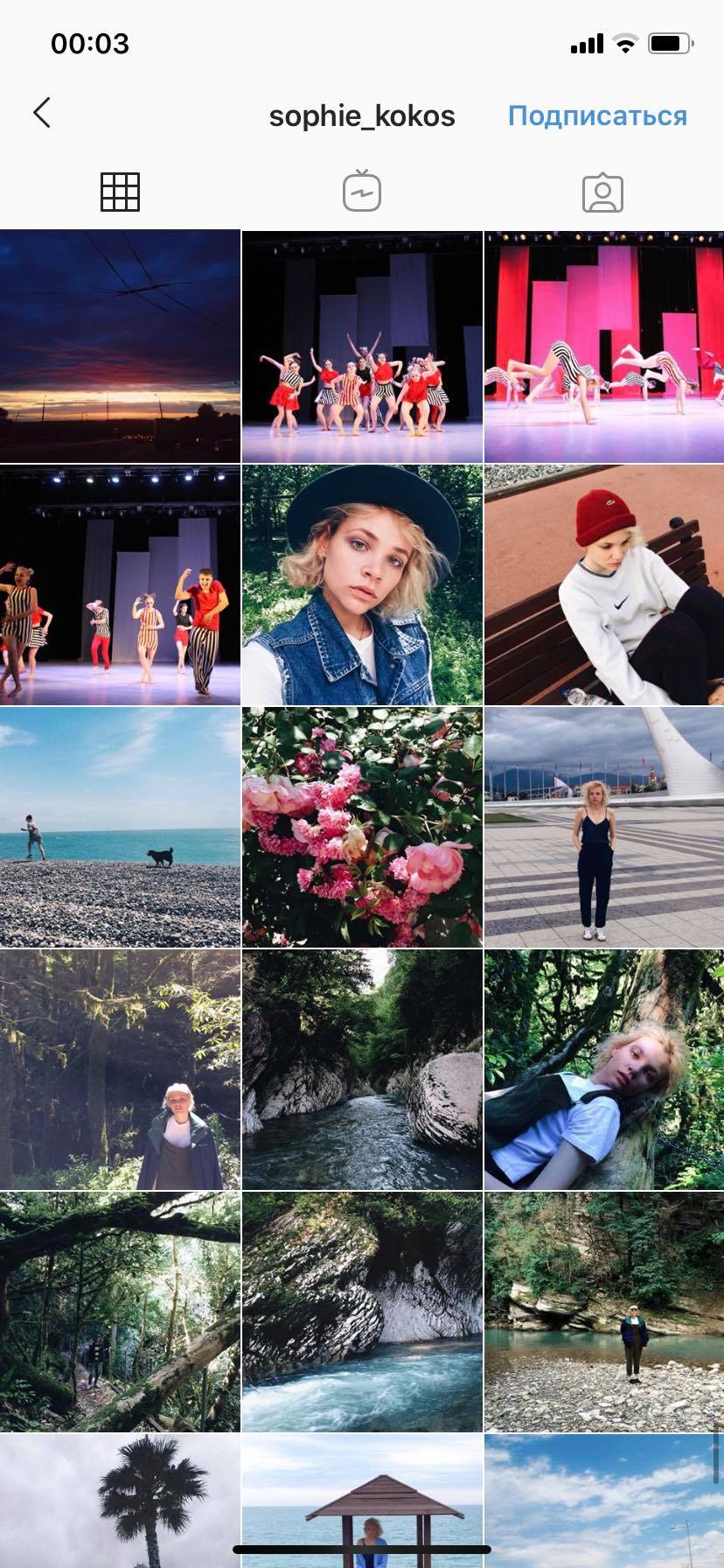724x1568 pixels.
Task: Open the dancer in red shirt stage photo
Action: 120,585
